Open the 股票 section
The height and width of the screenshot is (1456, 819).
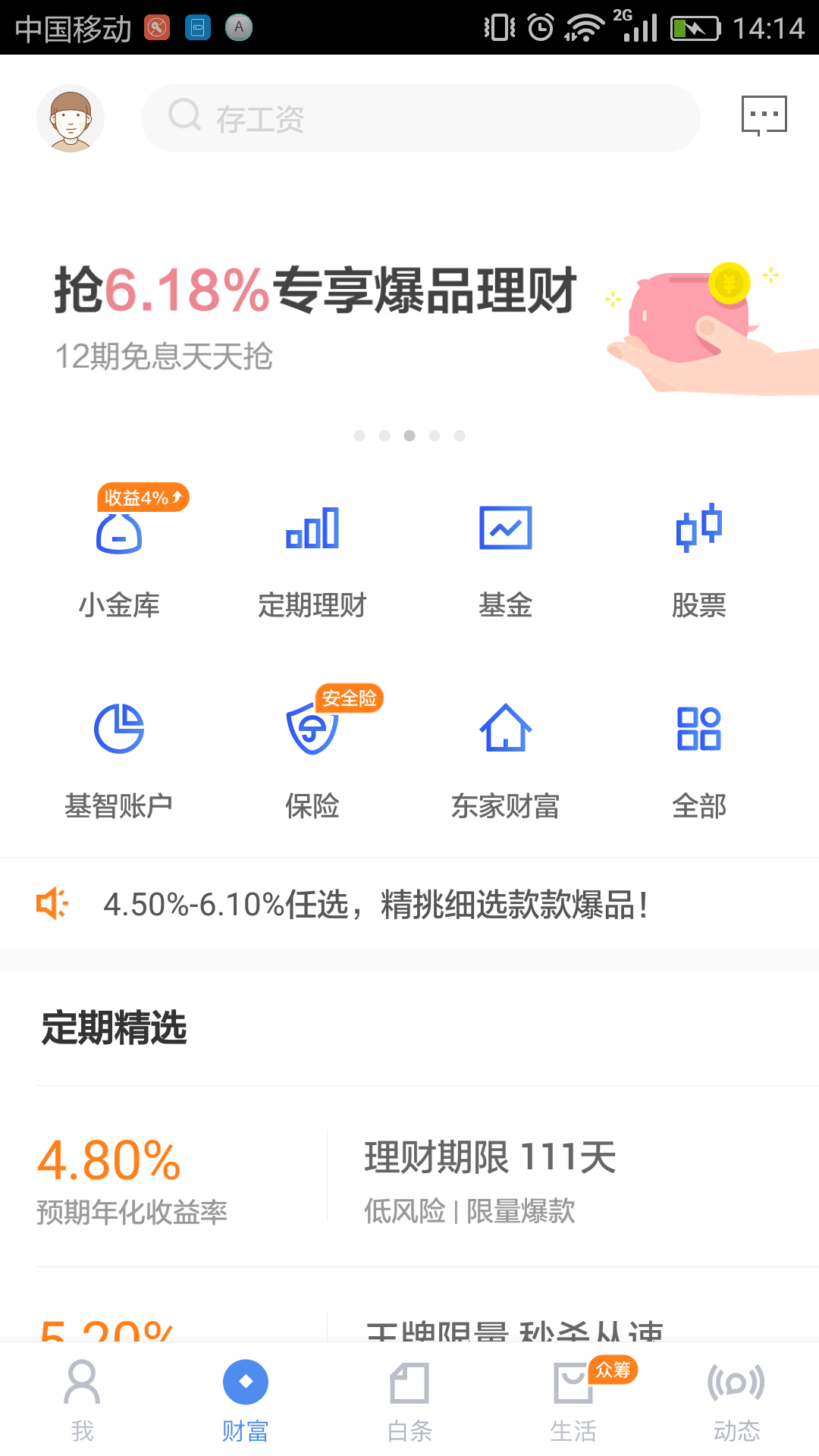(x=699, y=563)
